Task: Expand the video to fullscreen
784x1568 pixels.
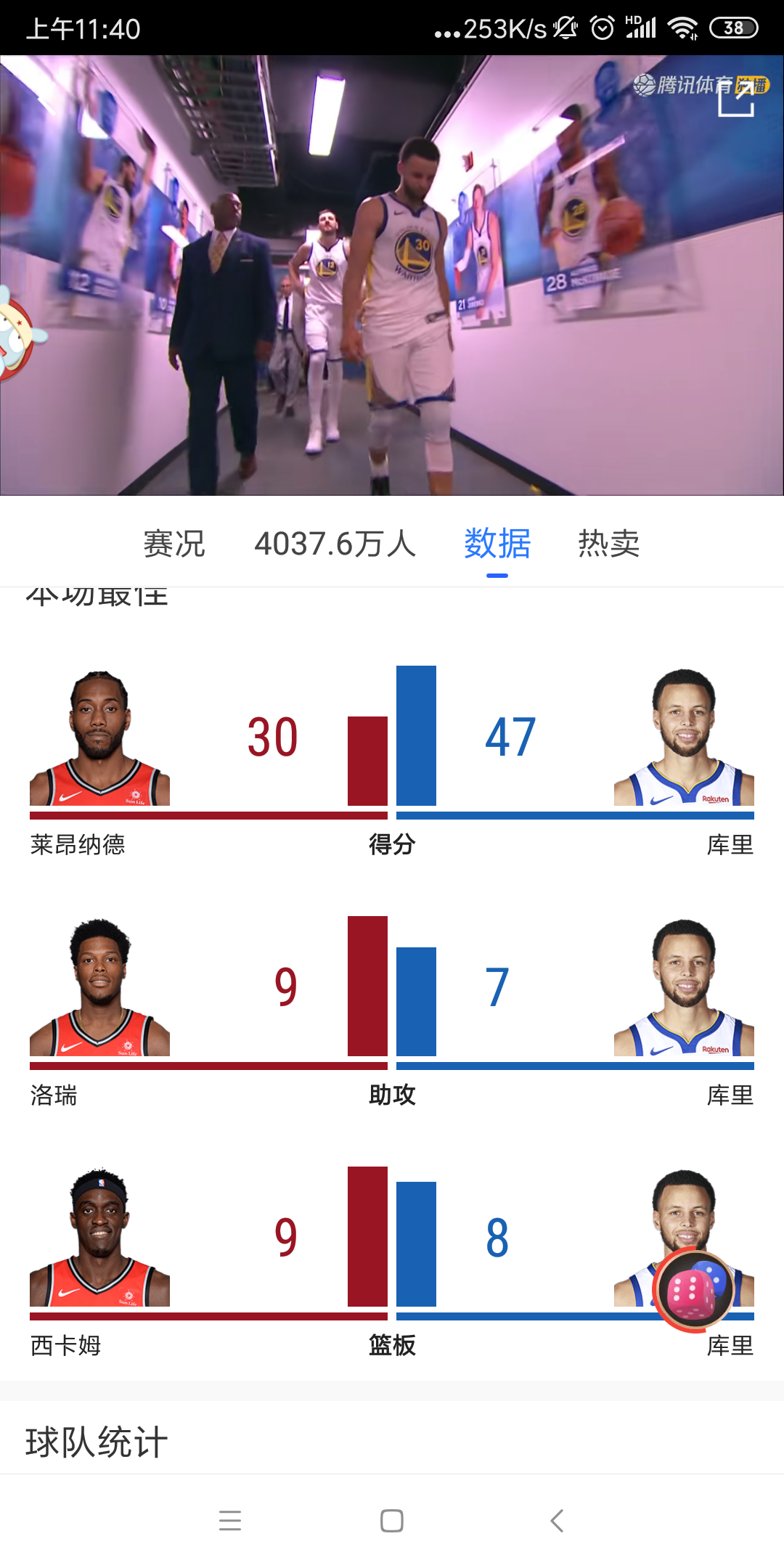Action: pyautogui.click(x=736, y=99)
